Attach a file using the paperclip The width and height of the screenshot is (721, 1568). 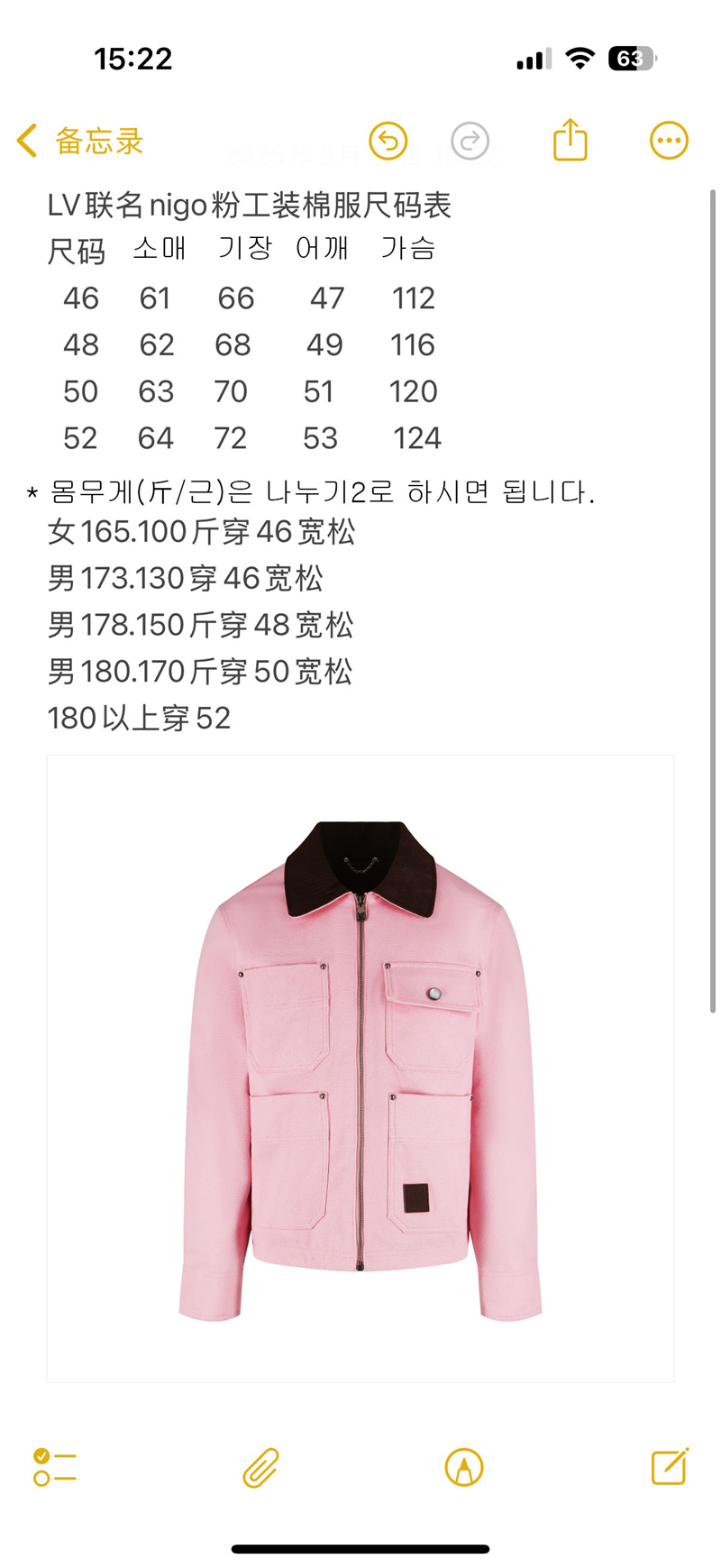(260, 1467)
